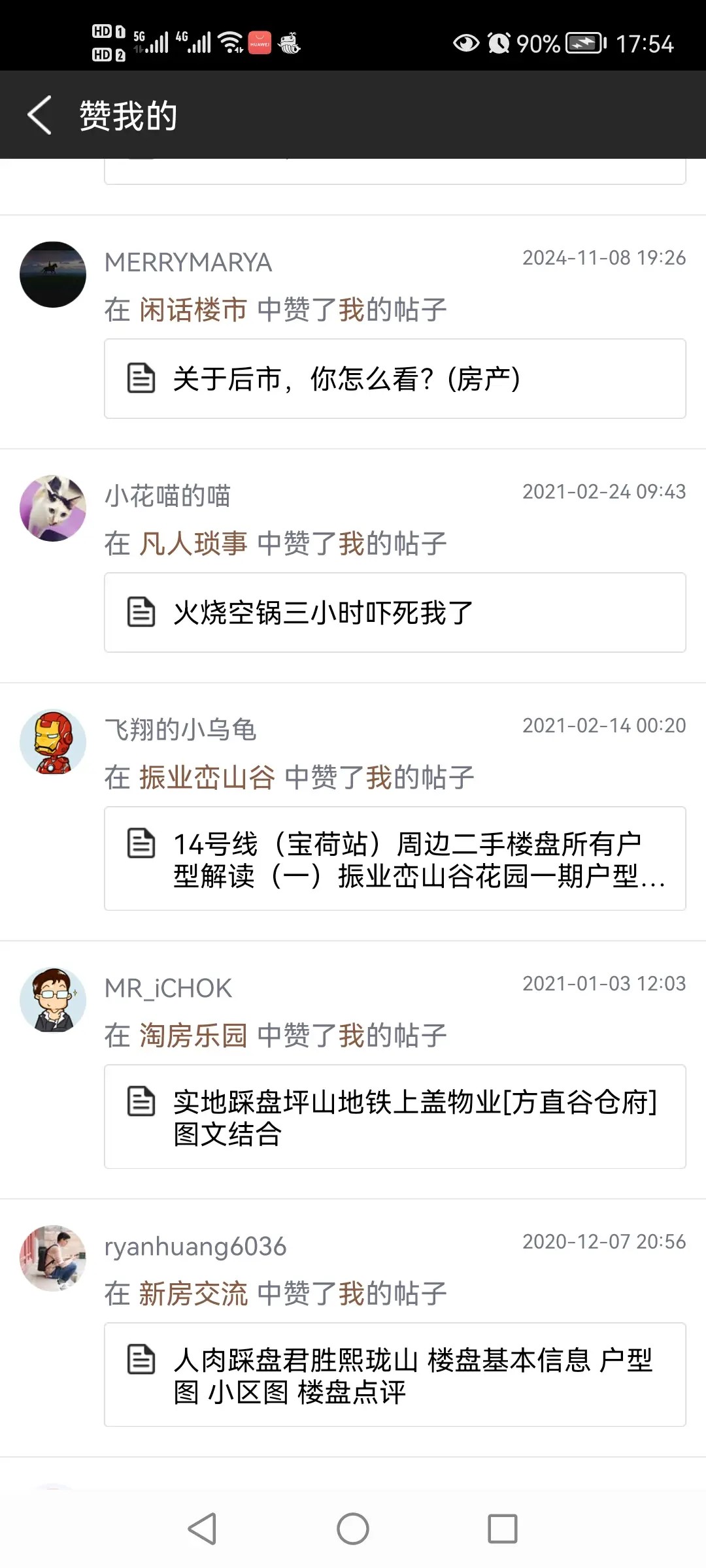Open the 振业峦山谷 forum link
The width and height of the screenshot is (706, 1568).
click(207, 777)
